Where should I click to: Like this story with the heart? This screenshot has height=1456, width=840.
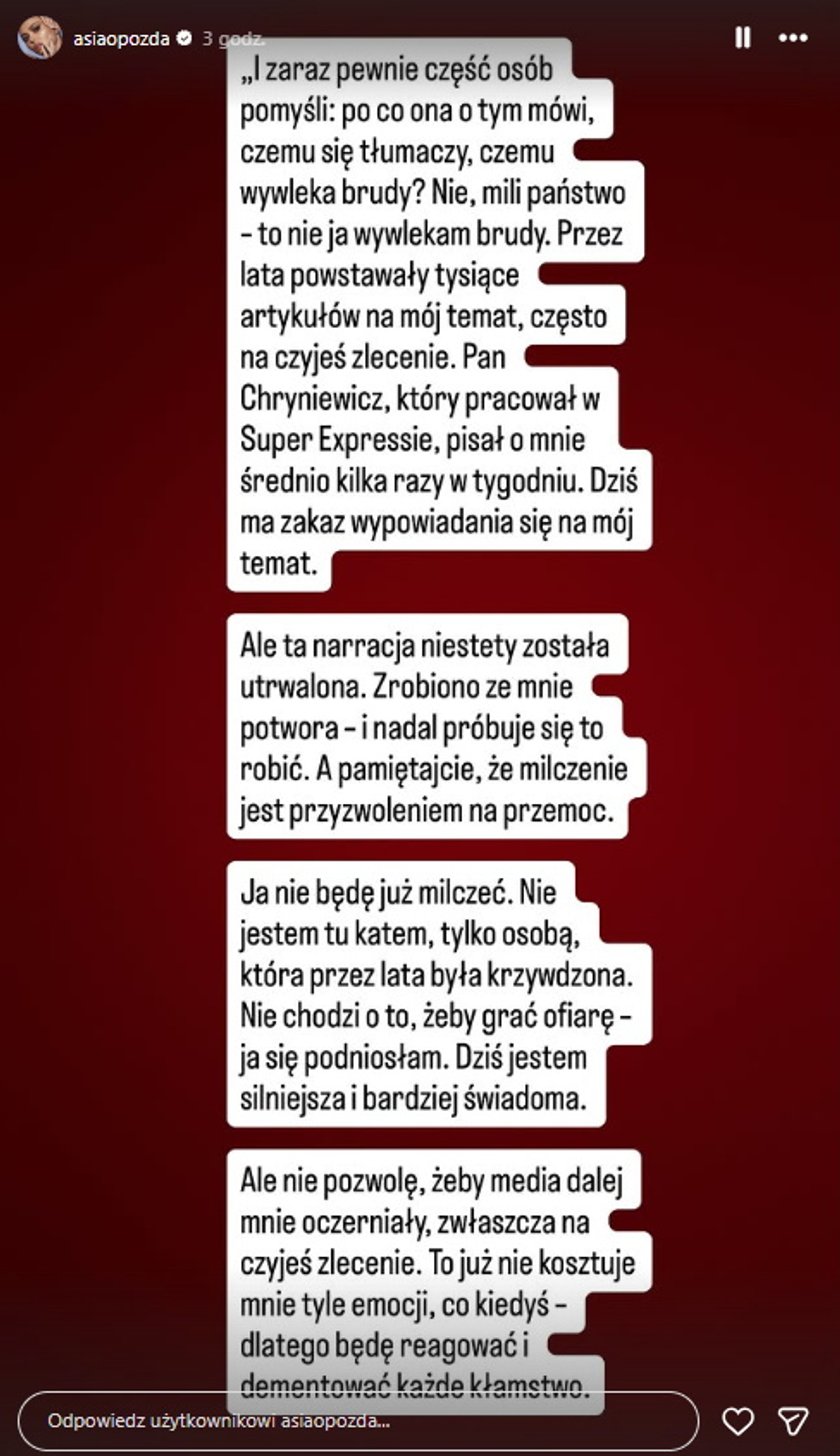coord(738,1421)
